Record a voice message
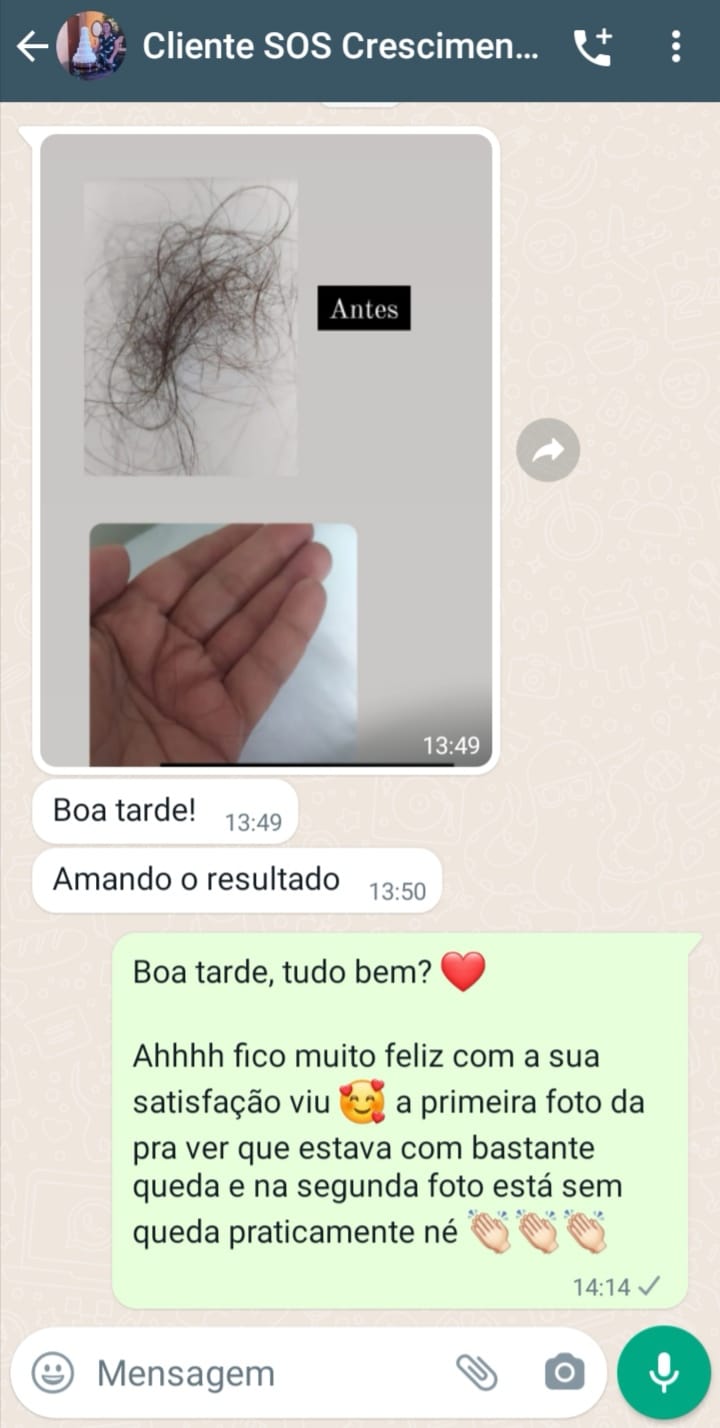 pyautogui.click(x=664, y=1372)
